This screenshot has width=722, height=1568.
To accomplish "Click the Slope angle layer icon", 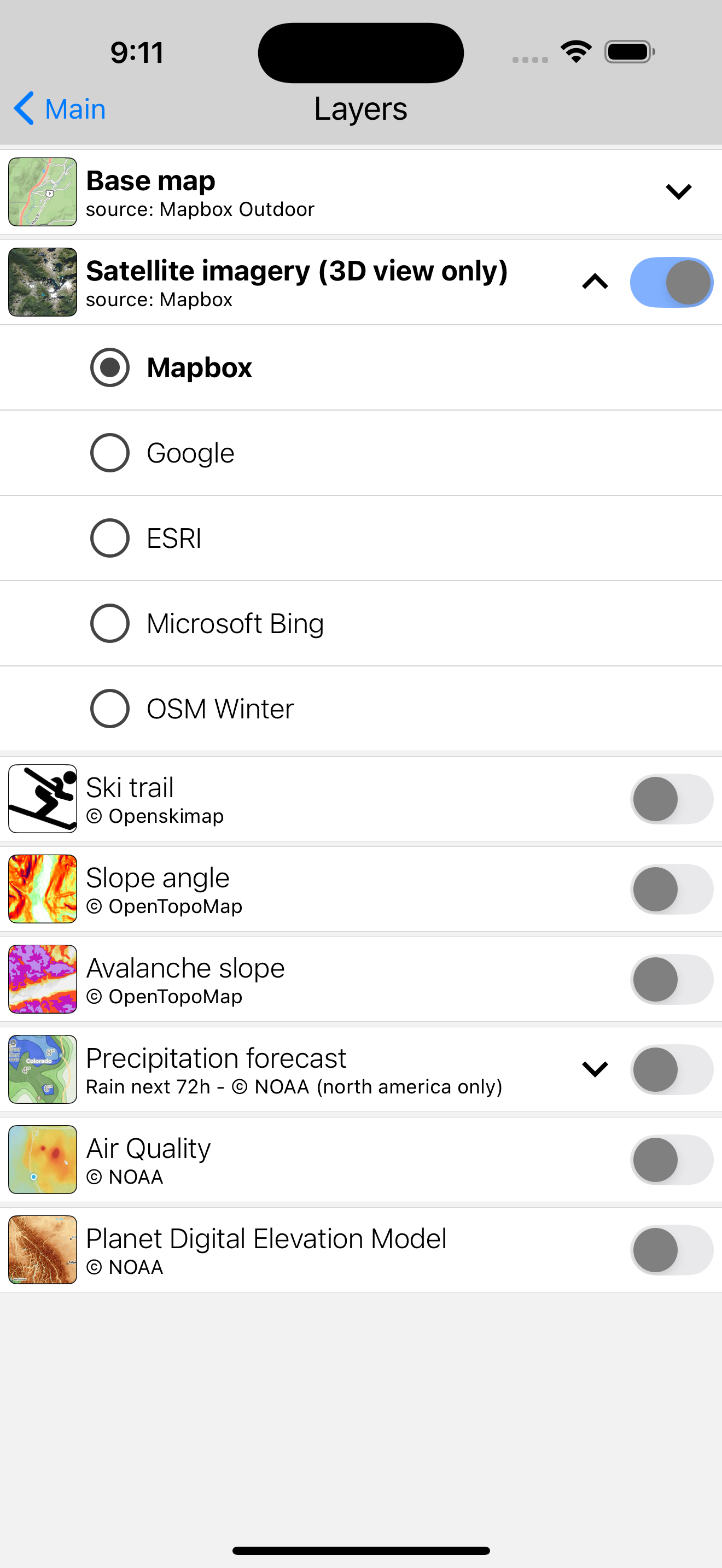I will click(x=42, y=888).
